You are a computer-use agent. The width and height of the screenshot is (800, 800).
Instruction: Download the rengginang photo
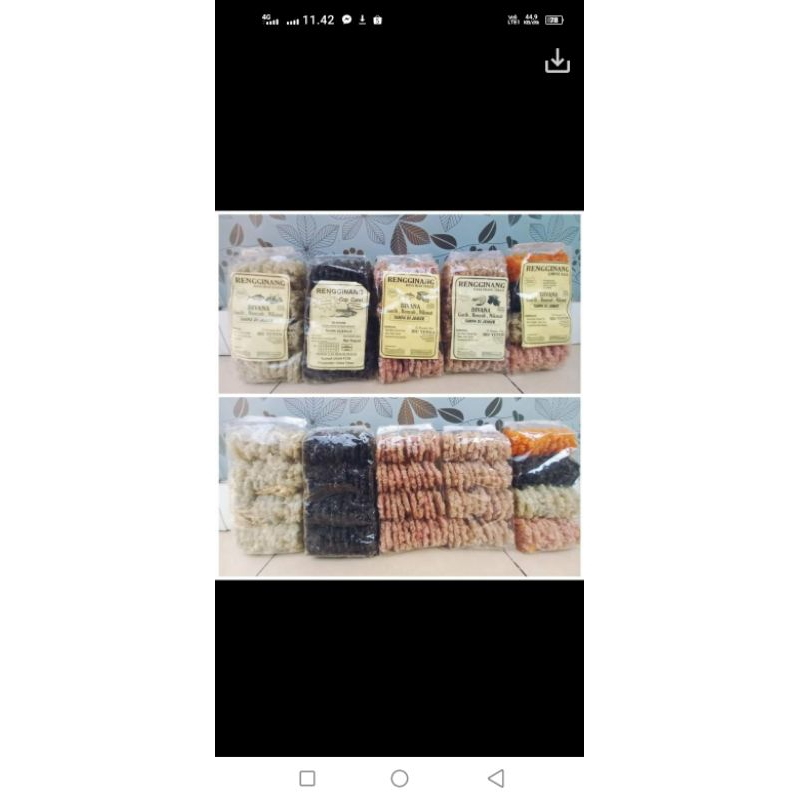pyautogui.click(x=557, y=62)
